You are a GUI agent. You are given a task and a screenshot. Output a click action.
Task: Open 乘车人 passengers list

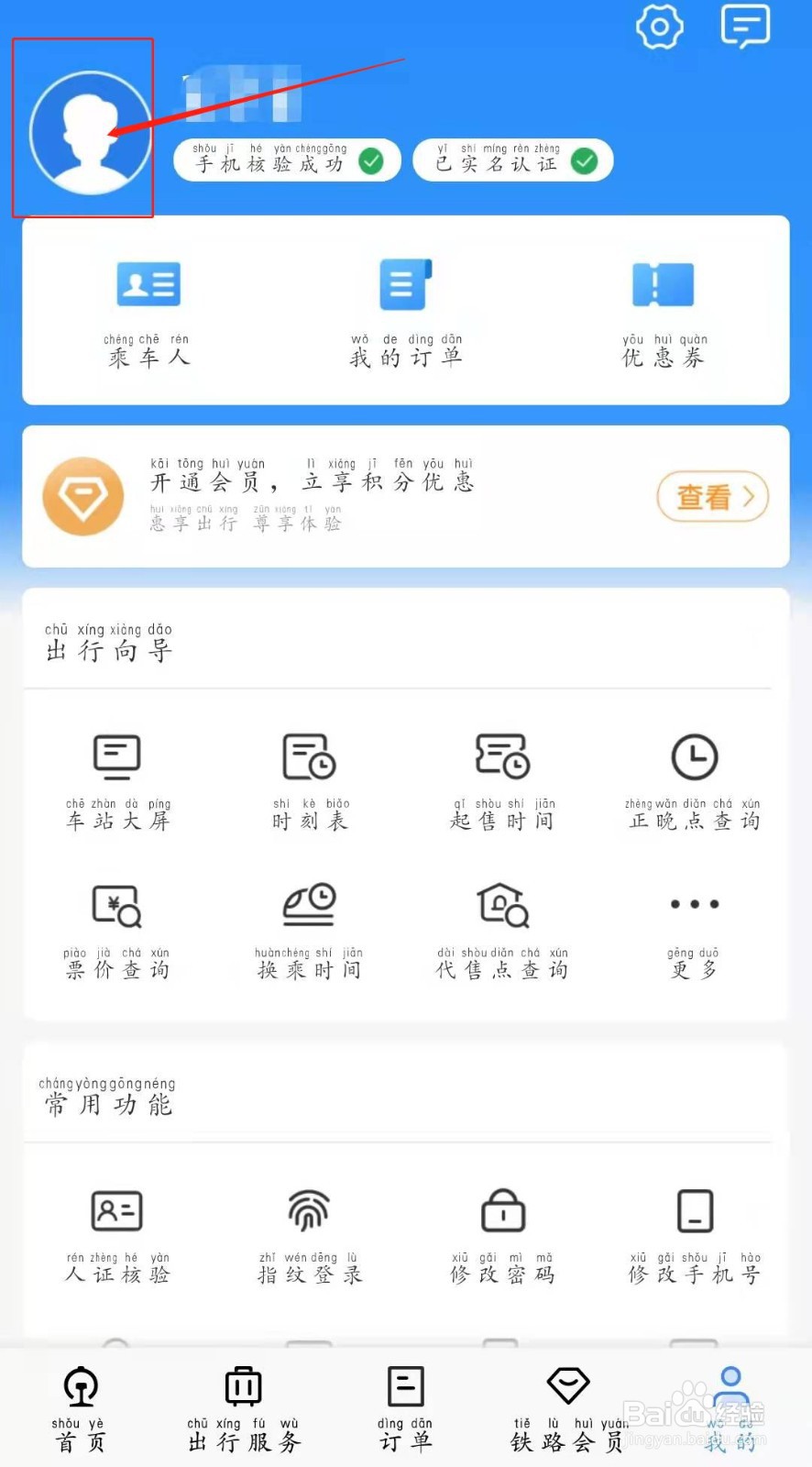(x=148, y=314)
